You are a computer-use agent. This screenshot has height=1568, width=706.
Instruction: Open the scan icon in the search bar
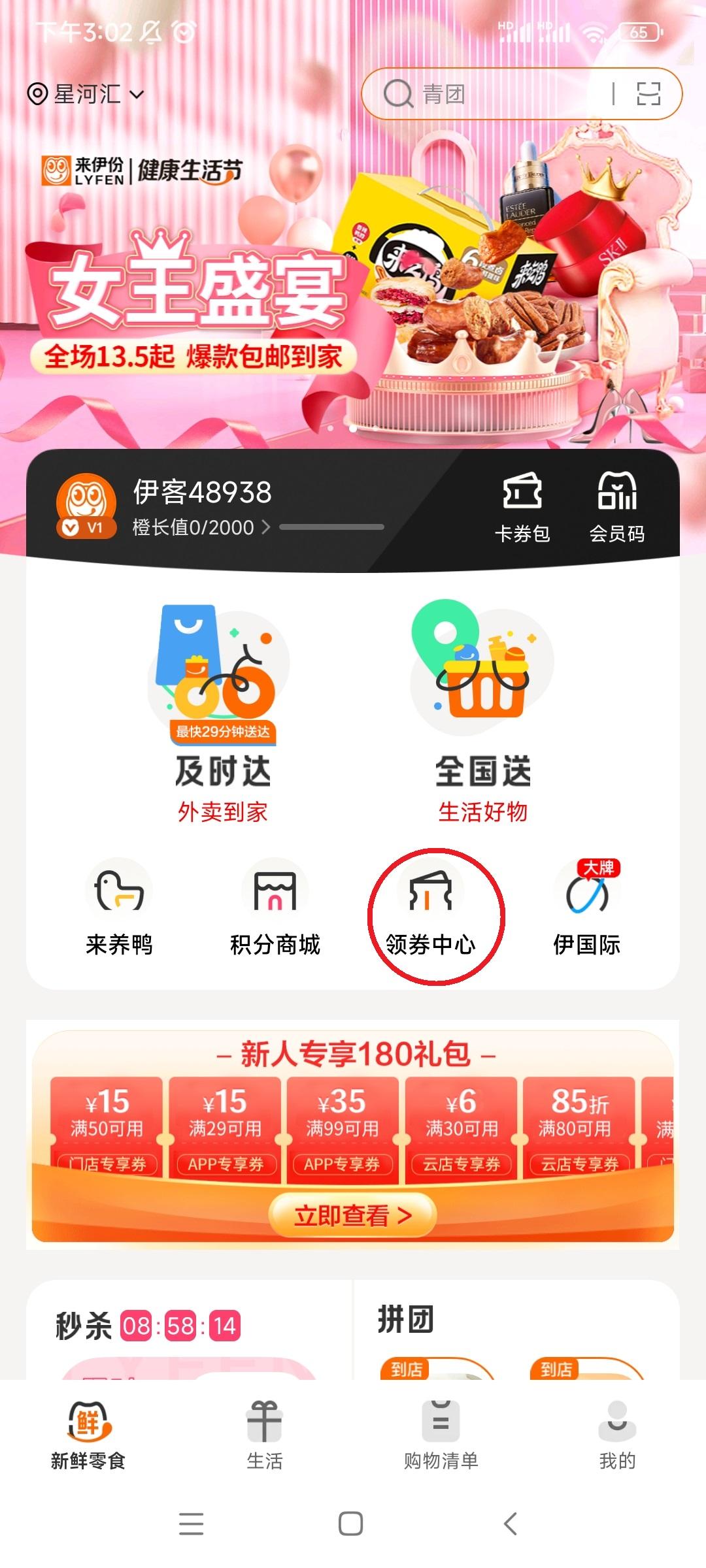pos(648,94)
